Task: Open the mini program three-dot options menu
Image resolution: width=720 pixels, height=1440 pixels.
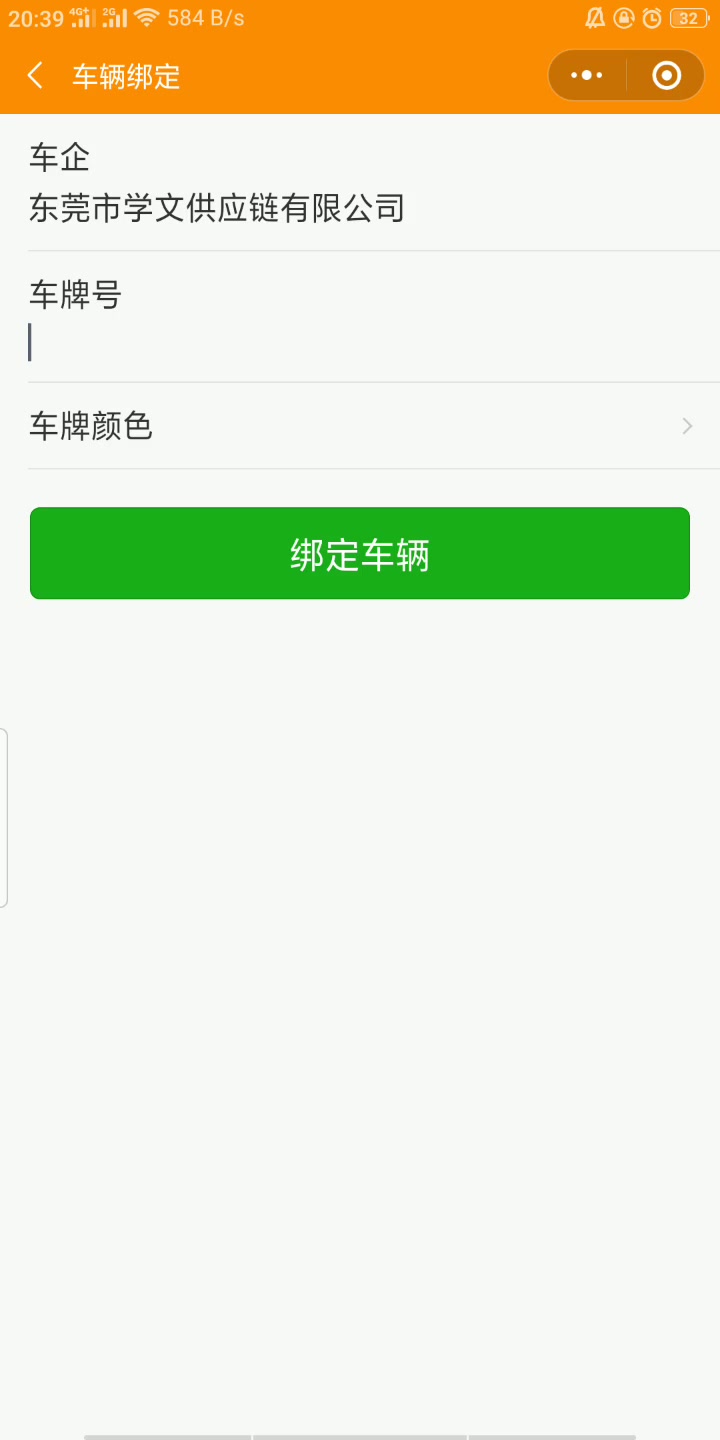Action: [585, 75]
